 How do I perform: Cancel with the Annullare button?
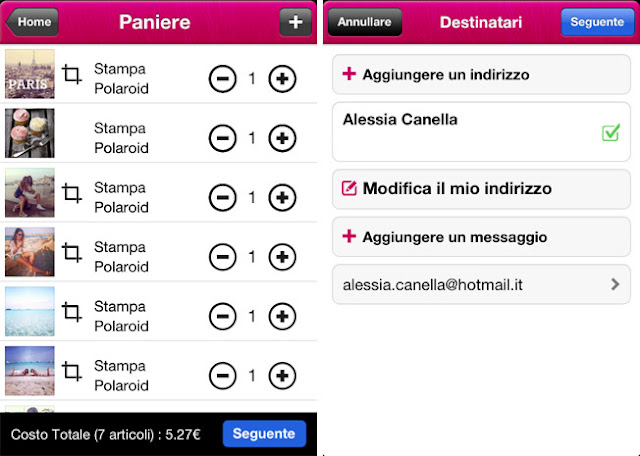(x=365, y=22)
